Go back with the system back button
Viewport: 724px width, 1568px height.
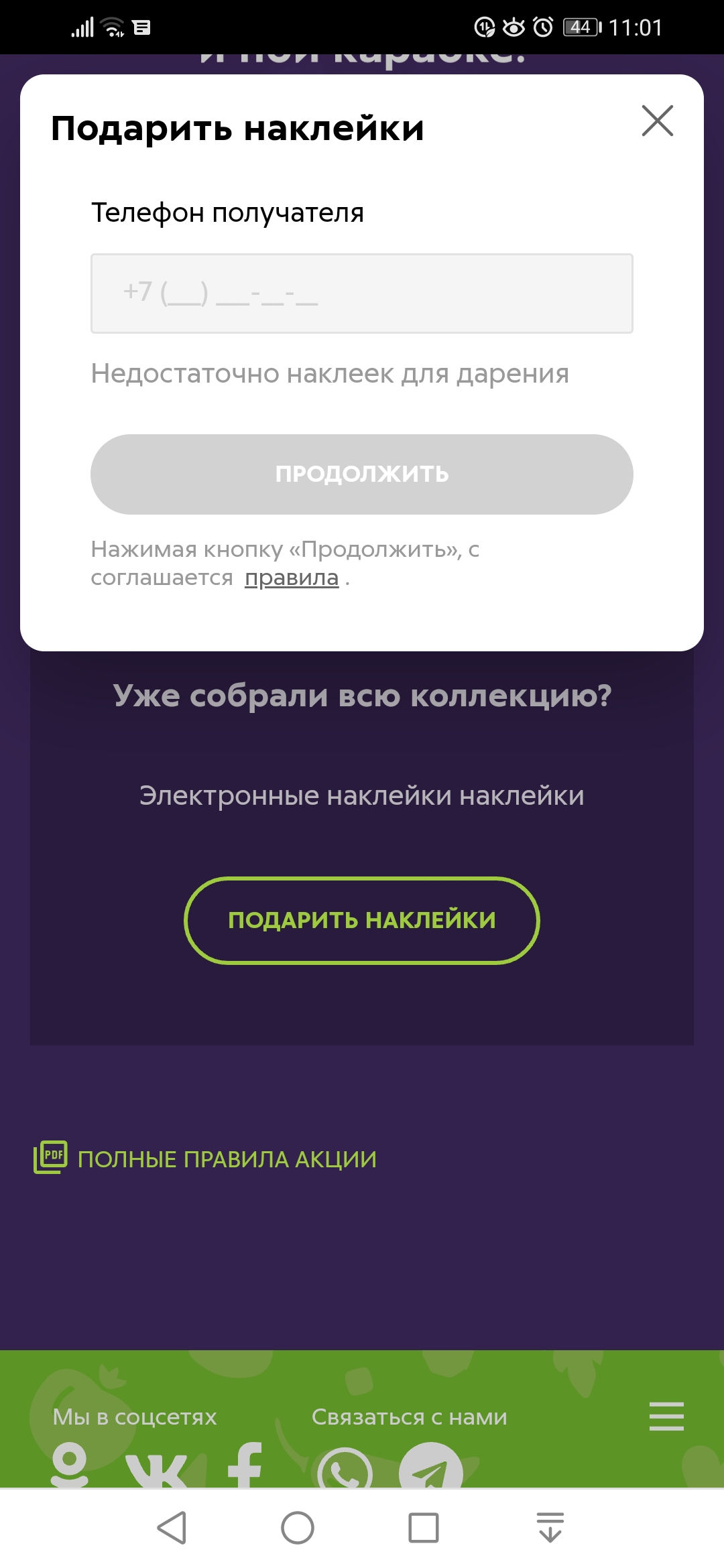coord(172,1528)
